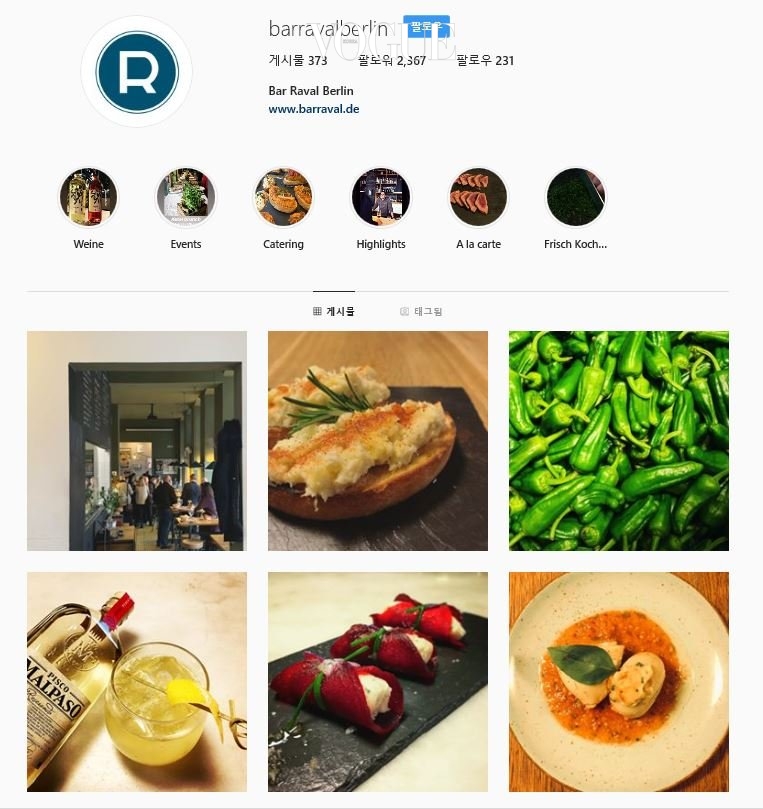Open the red beet rolls post
The height and width of the screenshot is (809, 763).
(x=378, y=682)
